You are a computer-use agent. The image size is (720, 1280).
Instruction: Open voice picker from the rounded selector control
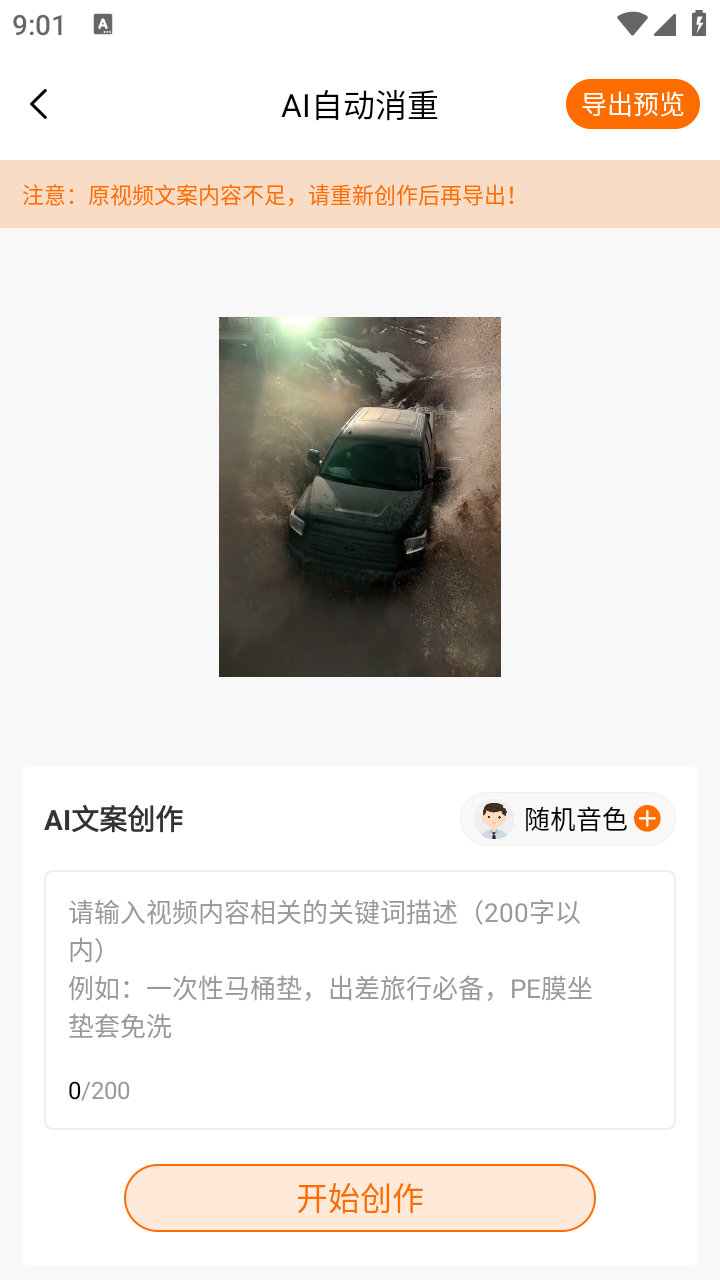(x=567, y=818)
